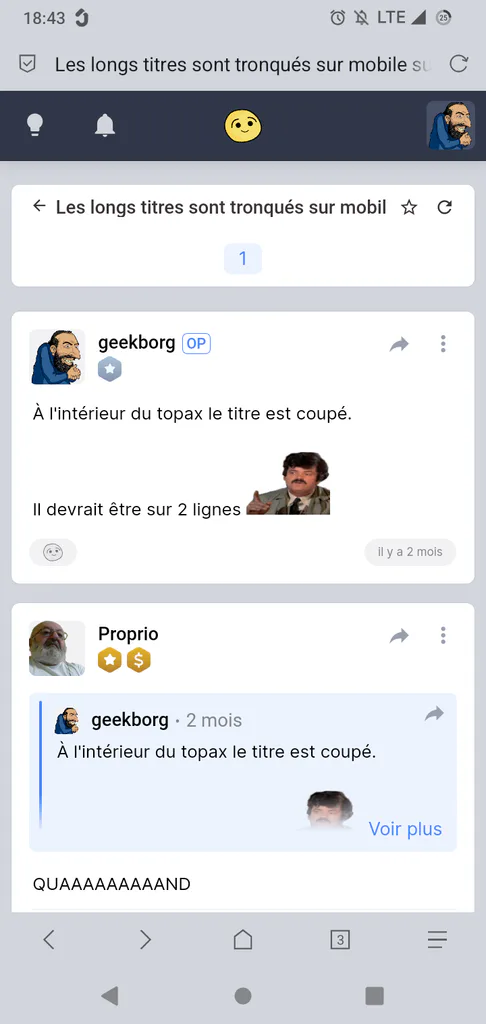Tap the Android back button
This screenshot has height=1024, width=486.
(110, 996)
